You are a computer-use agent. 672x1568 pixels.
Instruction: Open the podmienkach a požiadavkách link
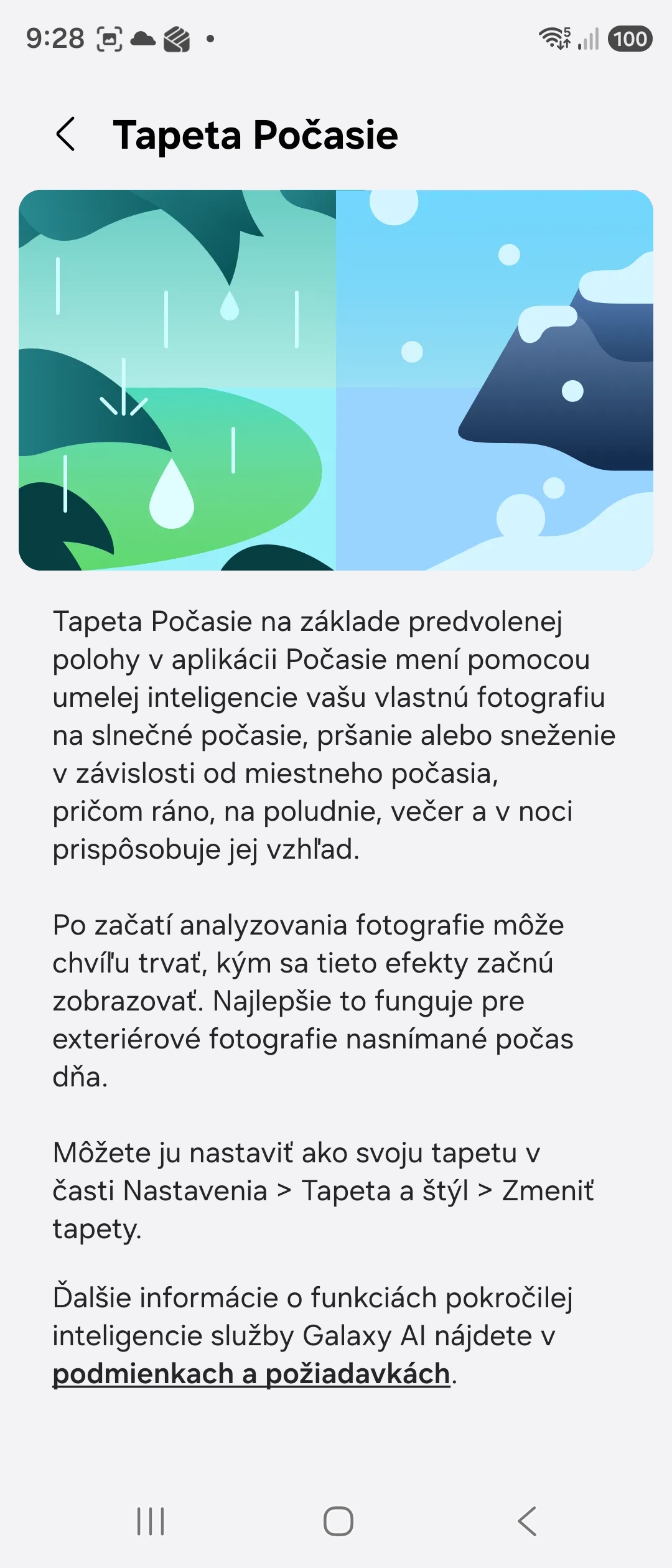click(x=251, y=1373)
